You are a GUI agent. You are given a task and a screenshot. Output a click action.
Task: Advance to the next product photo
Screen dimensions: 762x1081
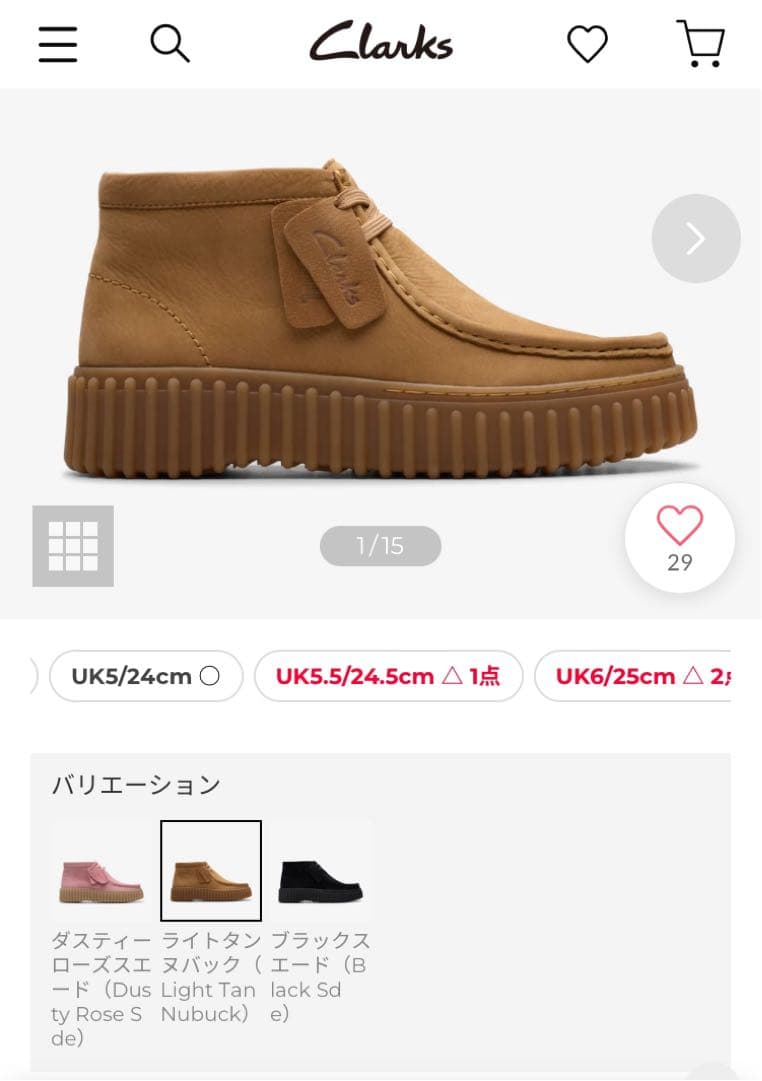[696, 238]
